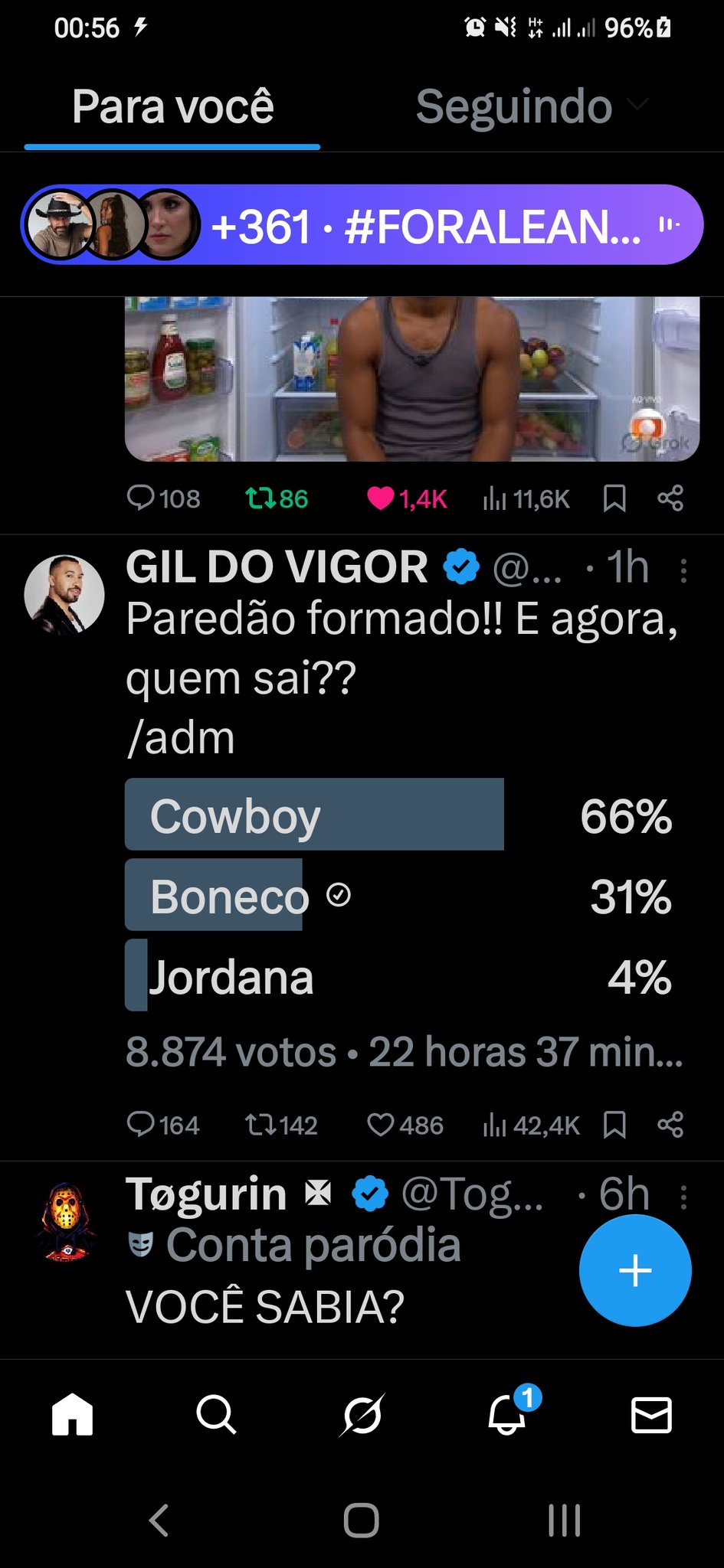
Task: Bookmark GIL DO VIGOR's post
Action: [x=614, y=1125]
